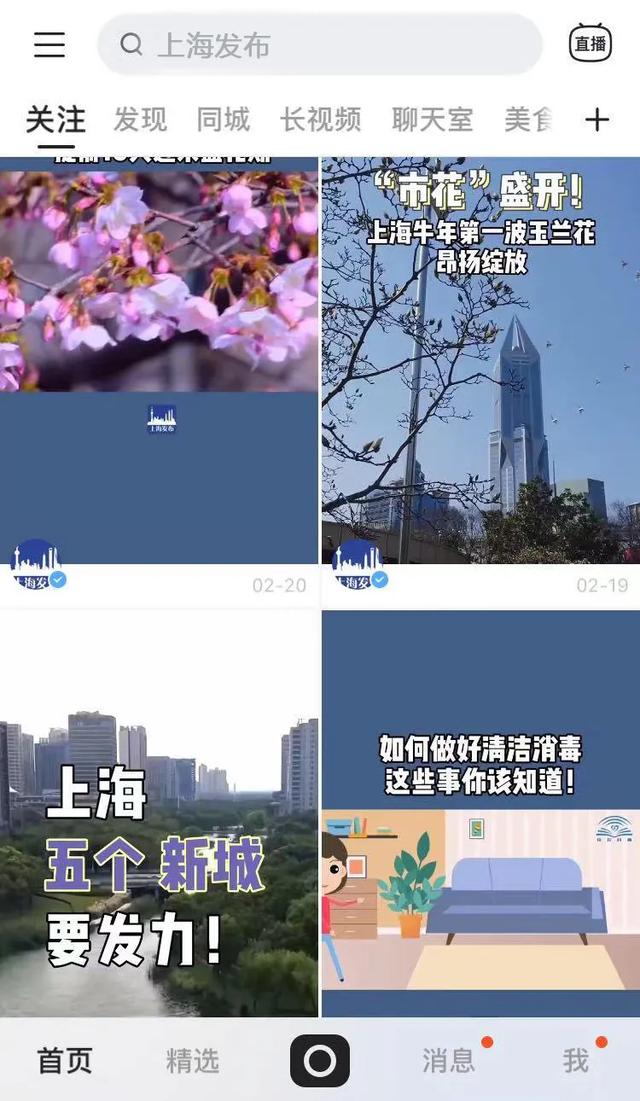Open the 直播 live TV icon
640x1101 pixels.
[590, 44]
